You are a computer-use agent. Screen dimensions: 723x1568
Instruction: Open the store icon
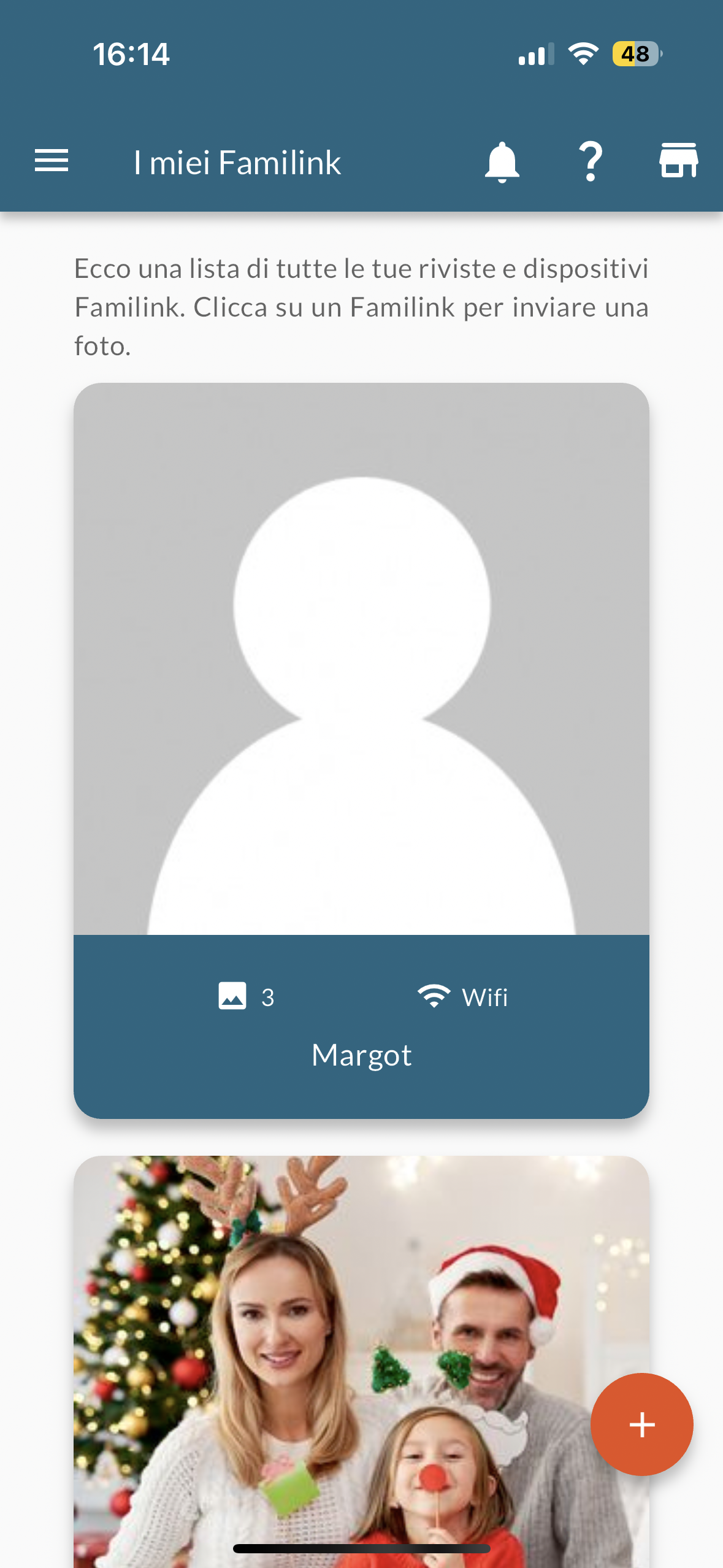[678, 161]
